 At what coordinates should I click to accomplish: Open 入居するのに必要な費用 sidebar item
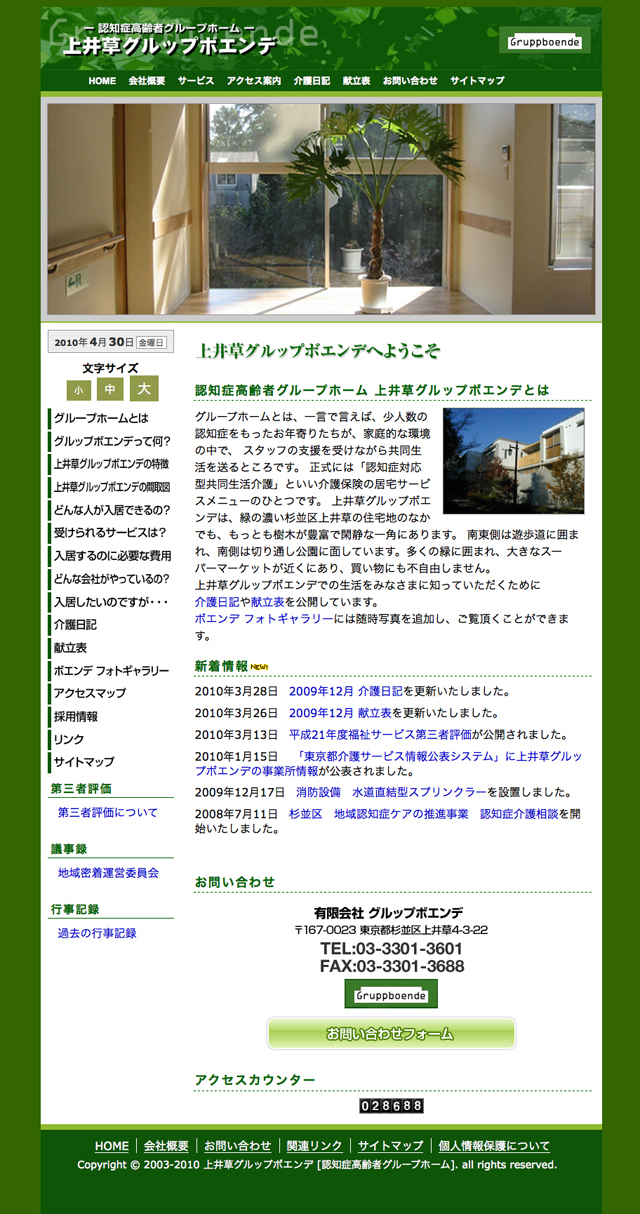[x=112, y=556]
